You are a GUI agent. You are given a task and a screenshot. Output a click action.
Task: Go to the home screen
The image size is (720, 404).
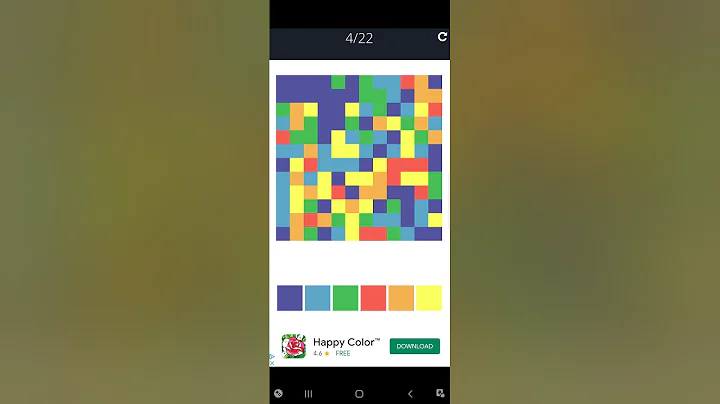(x=359, y=394)
